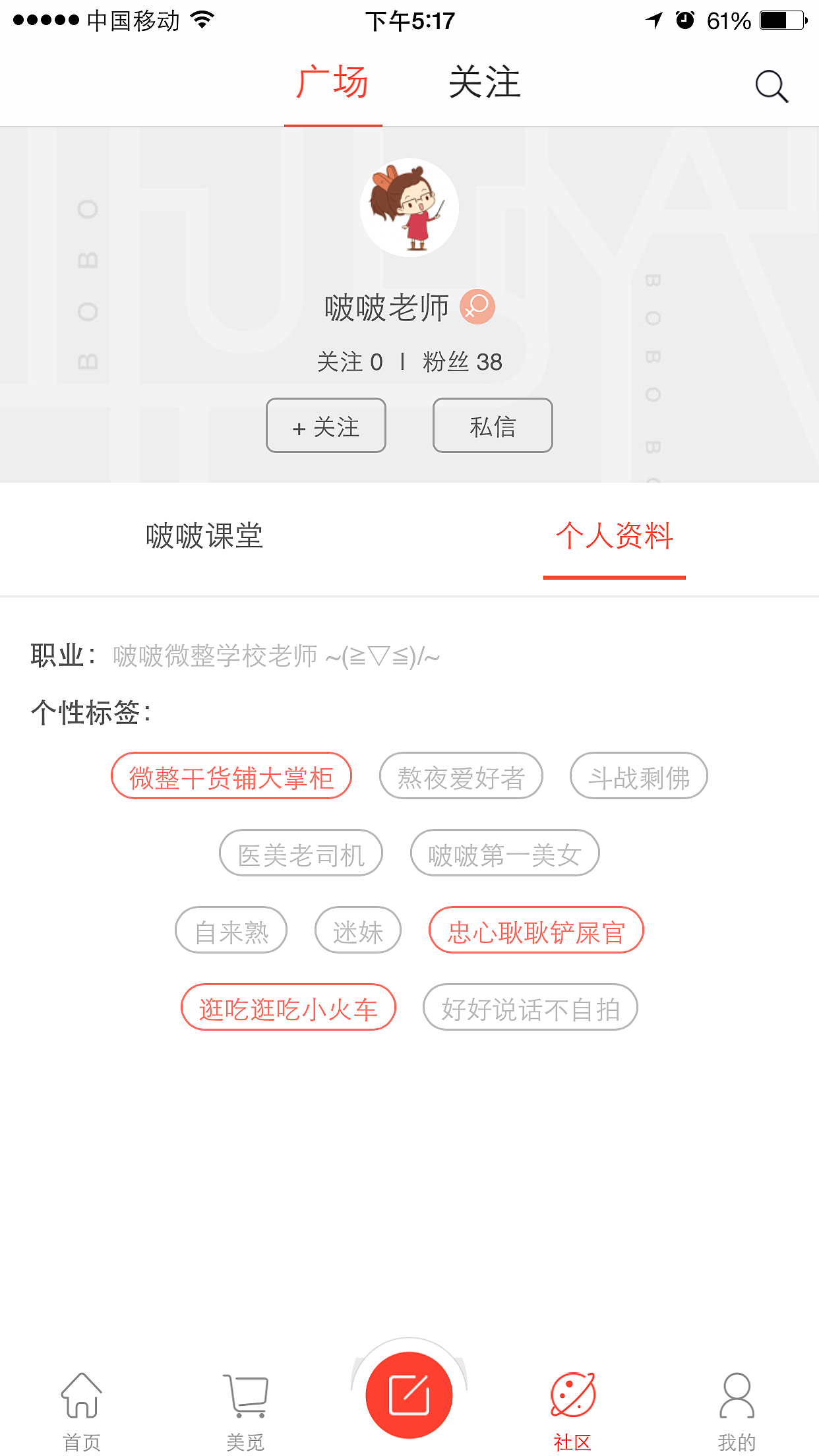Tap the 忠心耿耿铲屎官 tag

pos(536,930)
